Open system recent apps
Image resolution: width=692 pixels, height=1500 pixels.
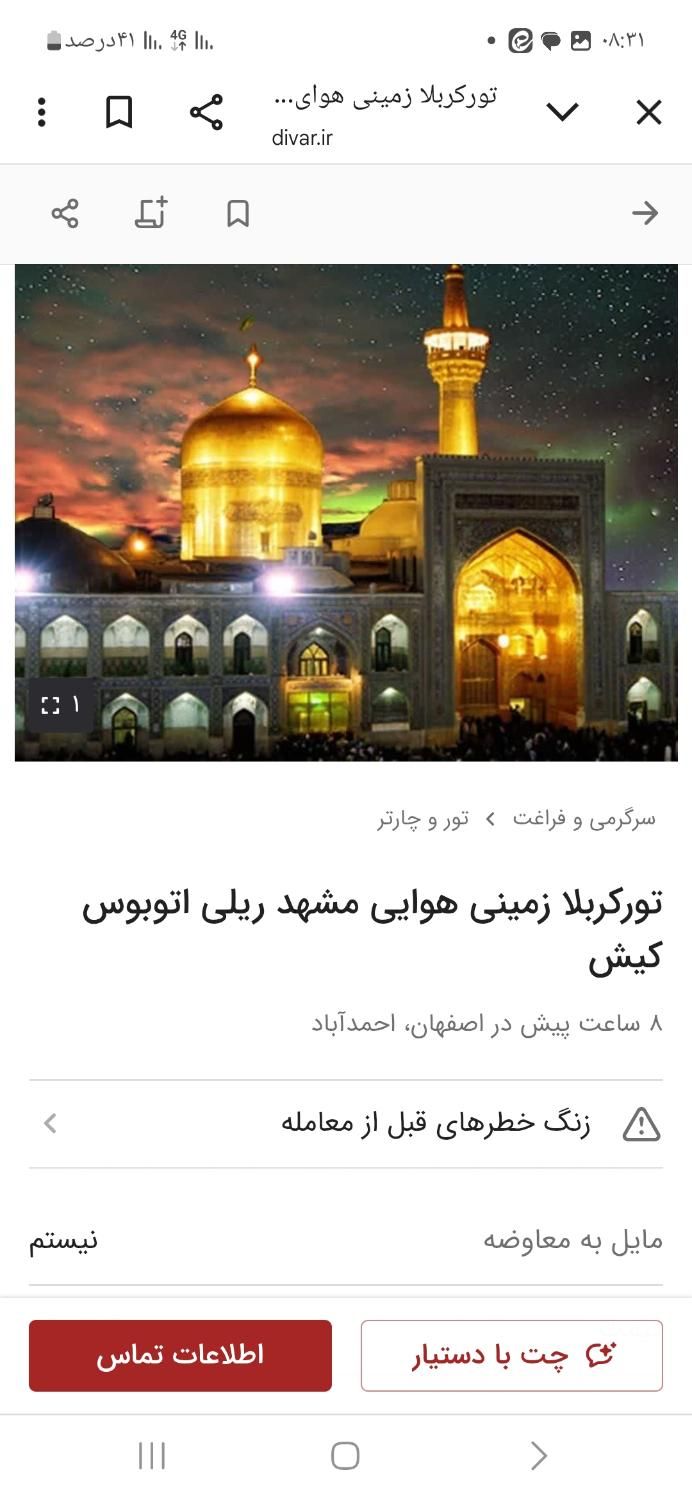(x=151, y=1456)
